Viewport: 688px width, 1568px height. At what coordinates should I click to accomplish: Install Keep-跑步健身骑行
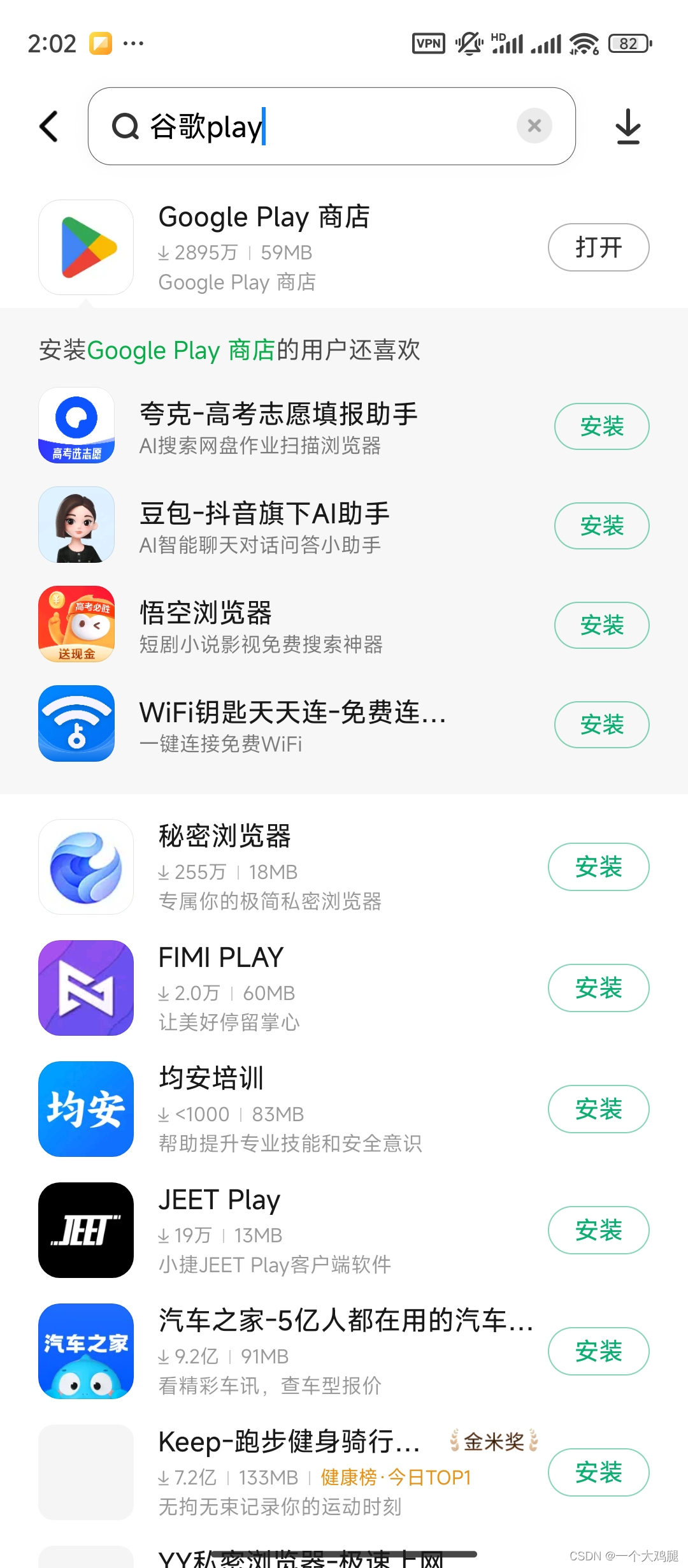[x=598, y=1472]
